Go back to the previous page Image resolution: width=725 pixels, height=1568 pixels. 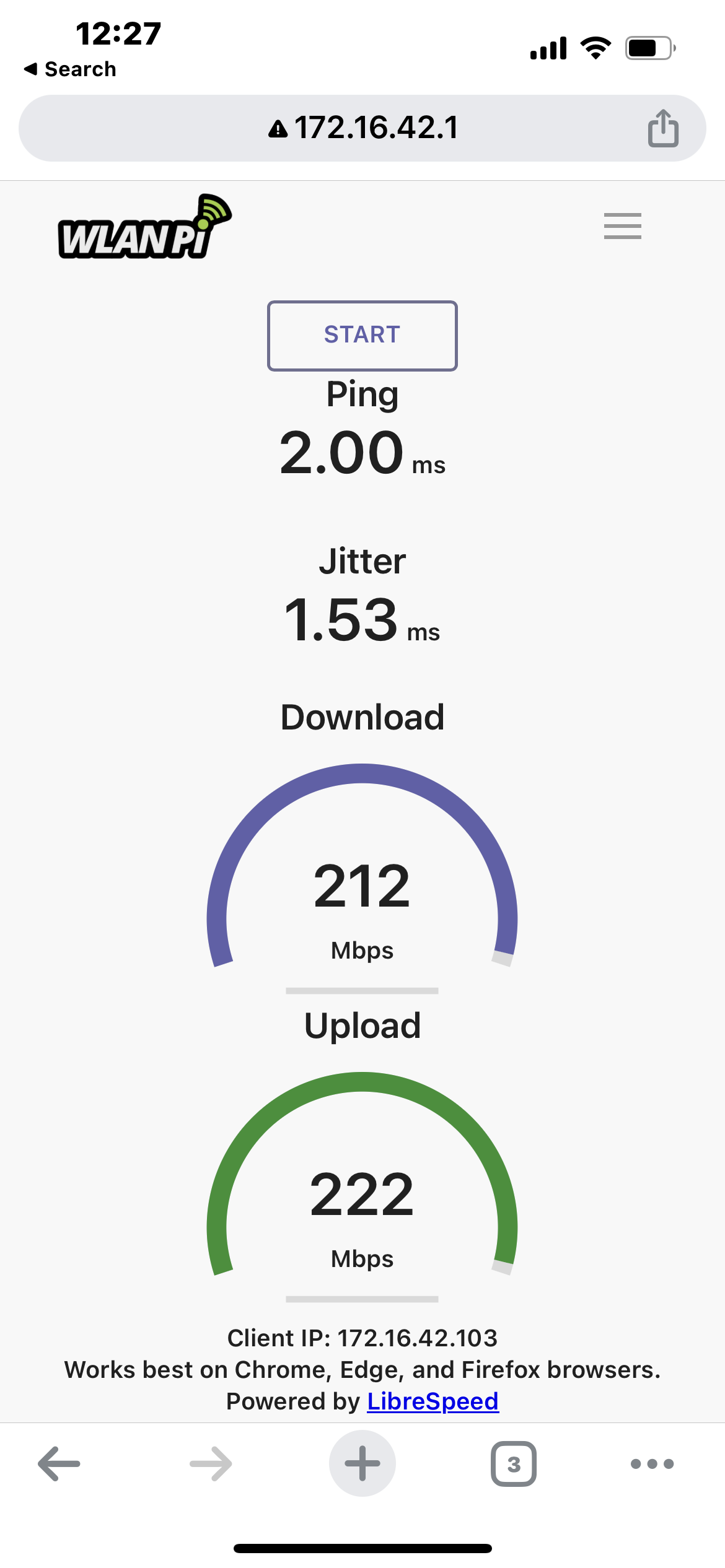coord(59,1464)
